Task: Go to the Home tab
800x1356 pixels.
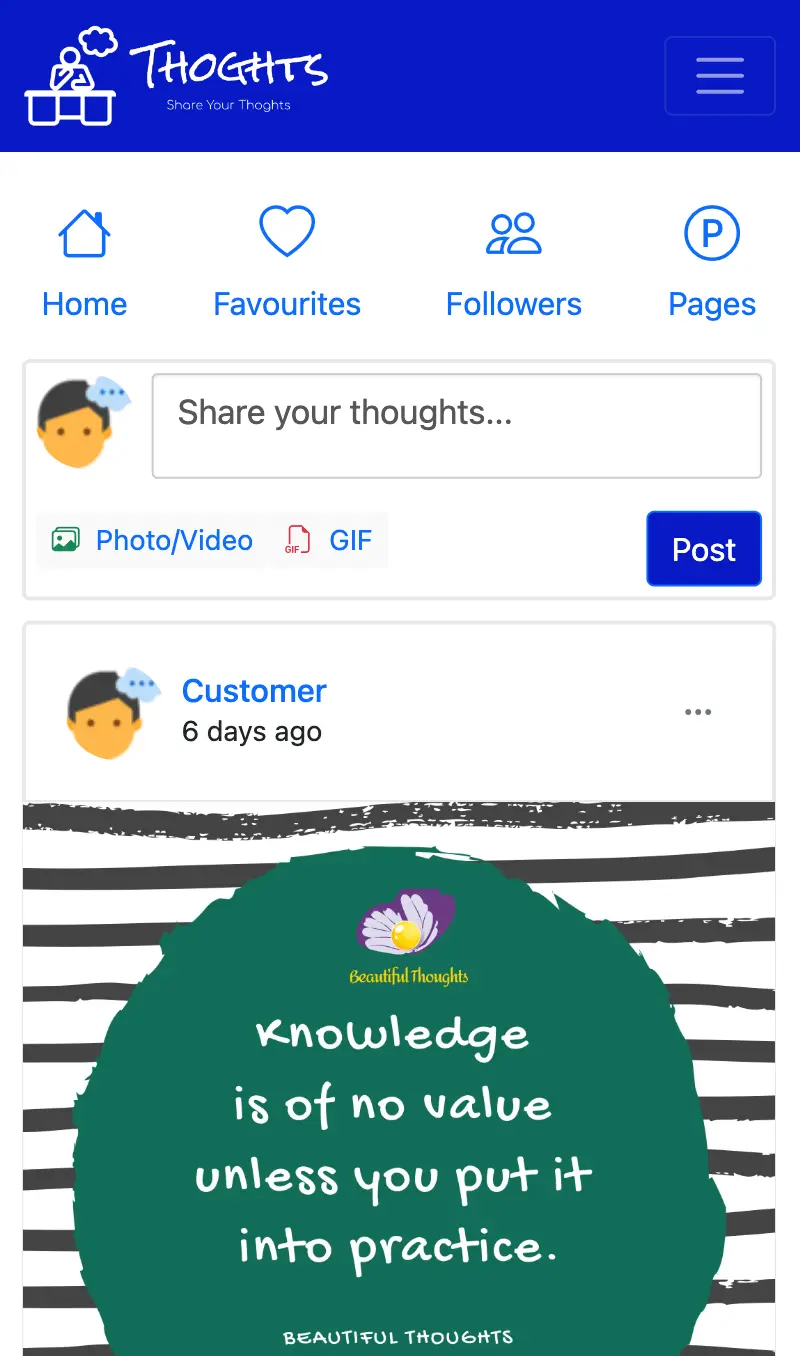Action: (x=85, y=262)
